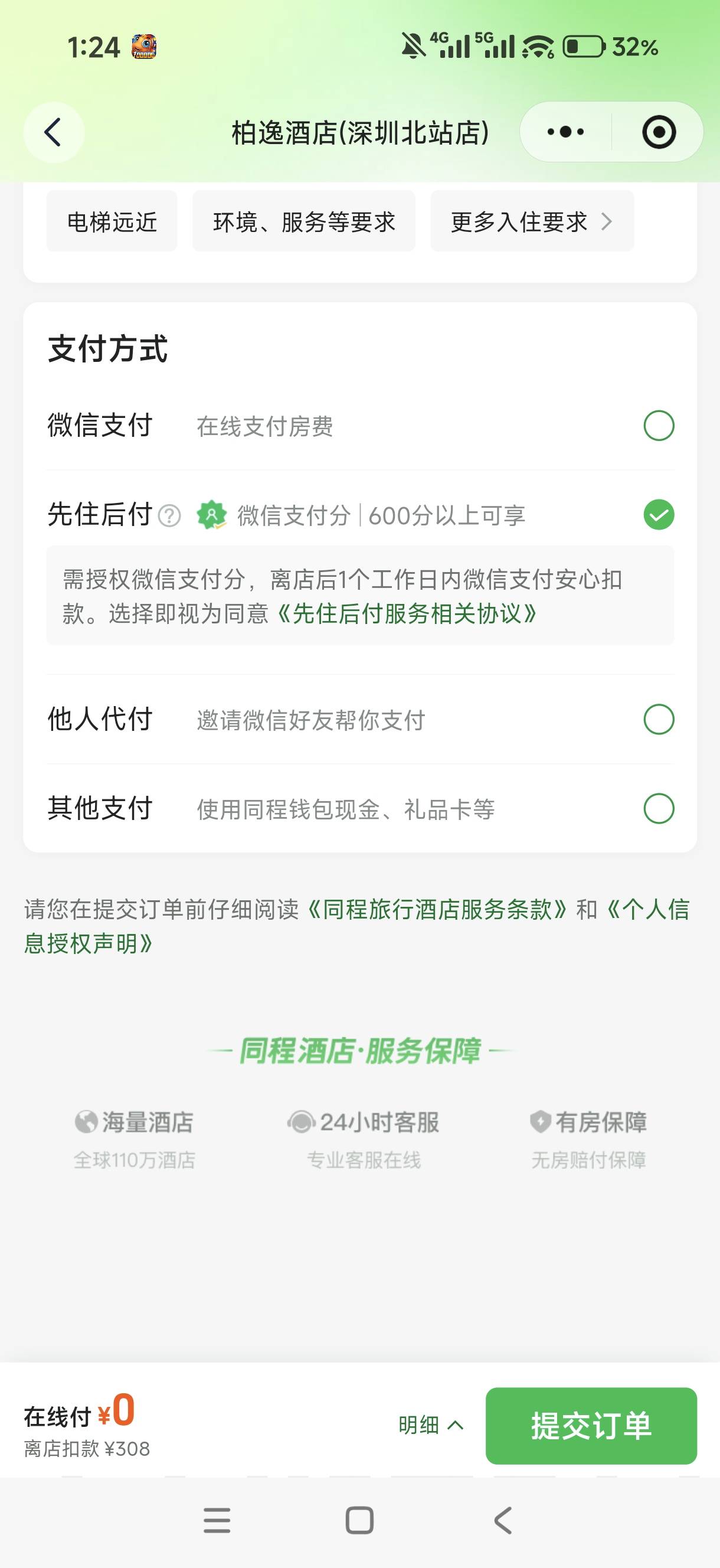Open 更多入住要求 options
720x1568 pixels.
[x=532, y=221]
